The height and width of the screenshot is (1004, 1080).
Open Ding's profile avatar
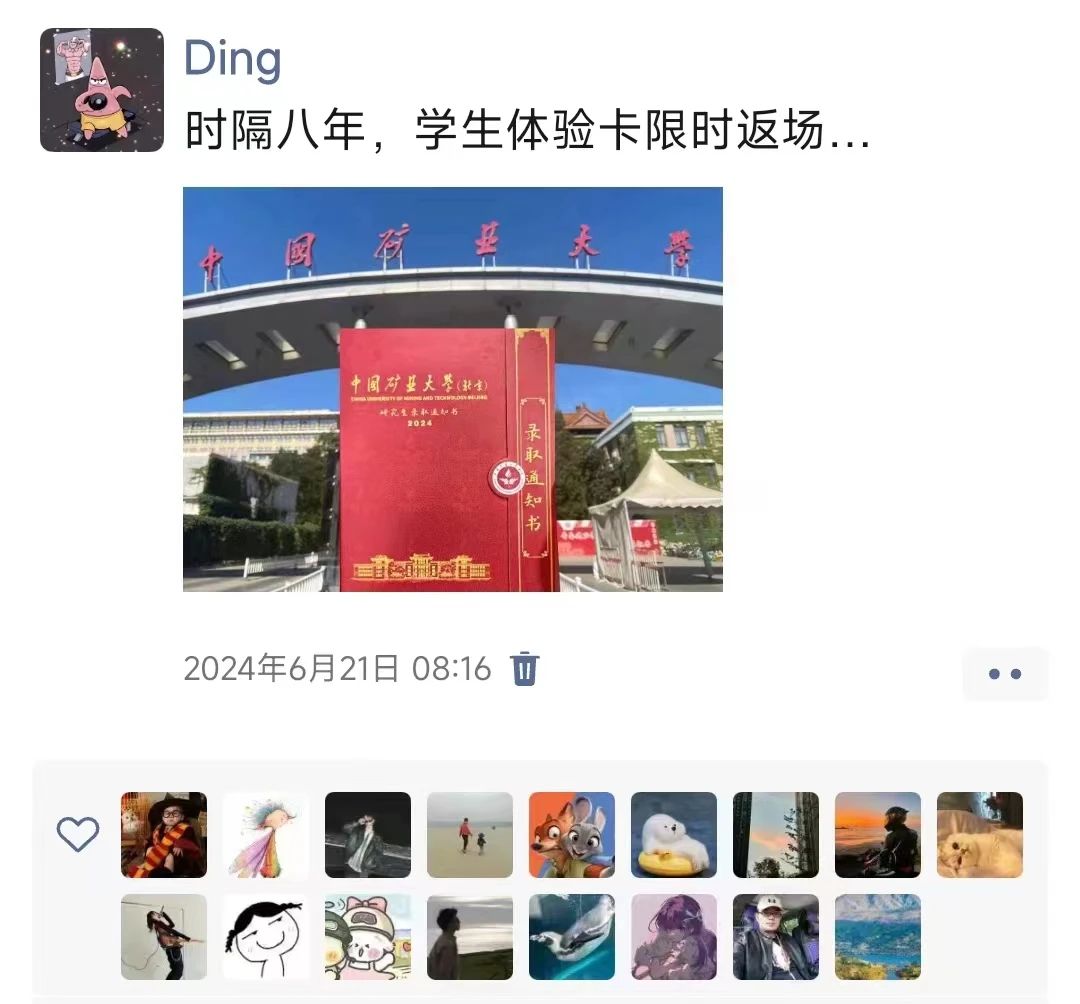pyautogui.click(x=101, y=90)
